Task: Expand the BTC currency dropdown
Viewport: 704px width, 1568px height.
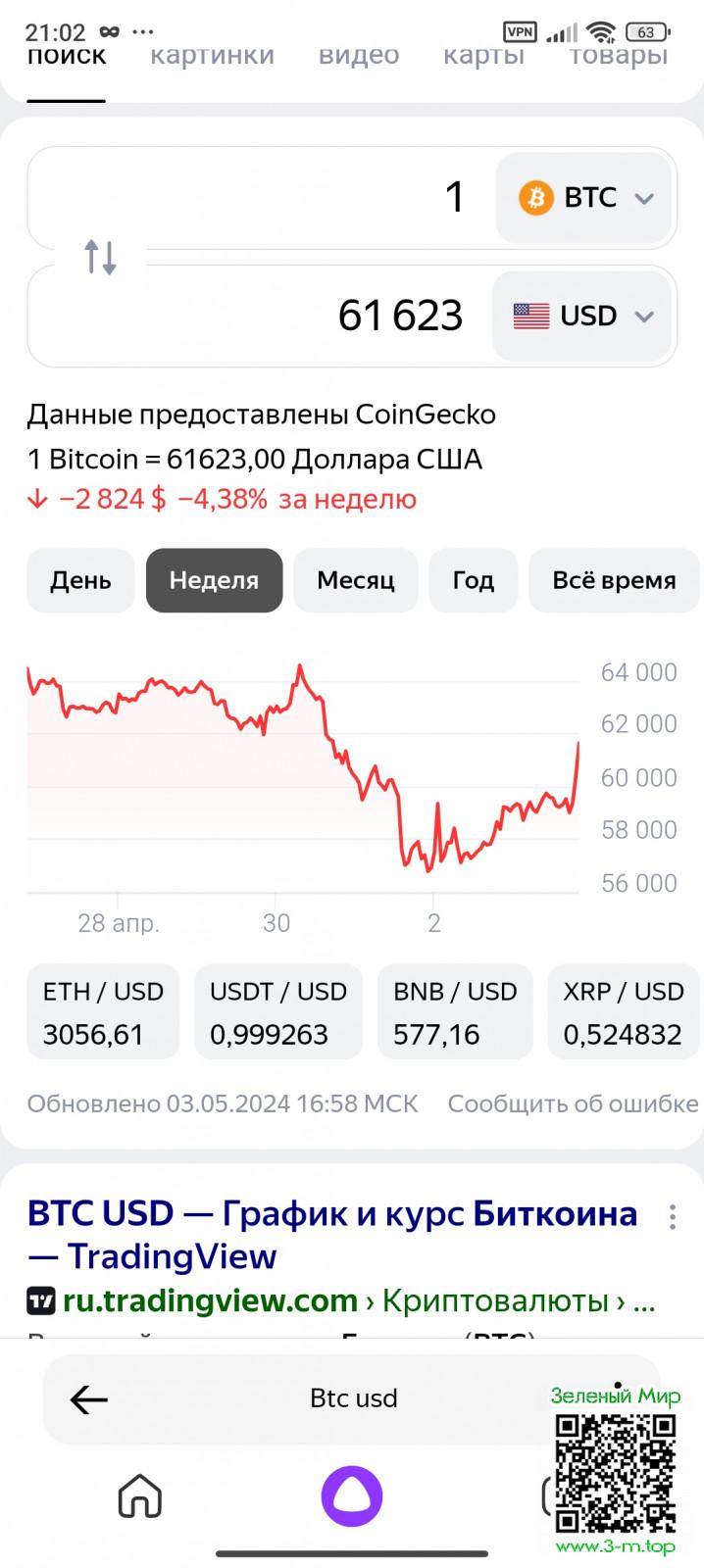Action: 585,198
